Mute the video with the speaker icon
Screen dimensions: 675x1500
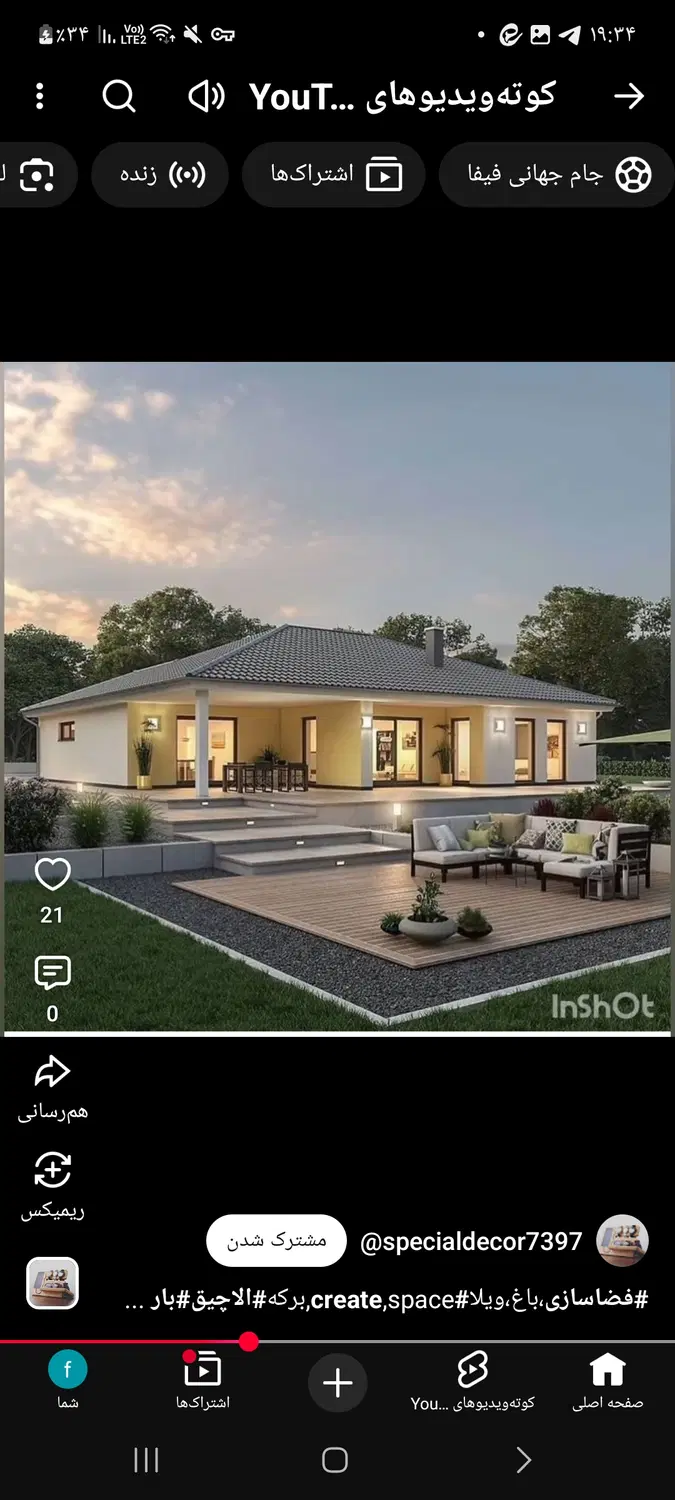tap(206, 96)
